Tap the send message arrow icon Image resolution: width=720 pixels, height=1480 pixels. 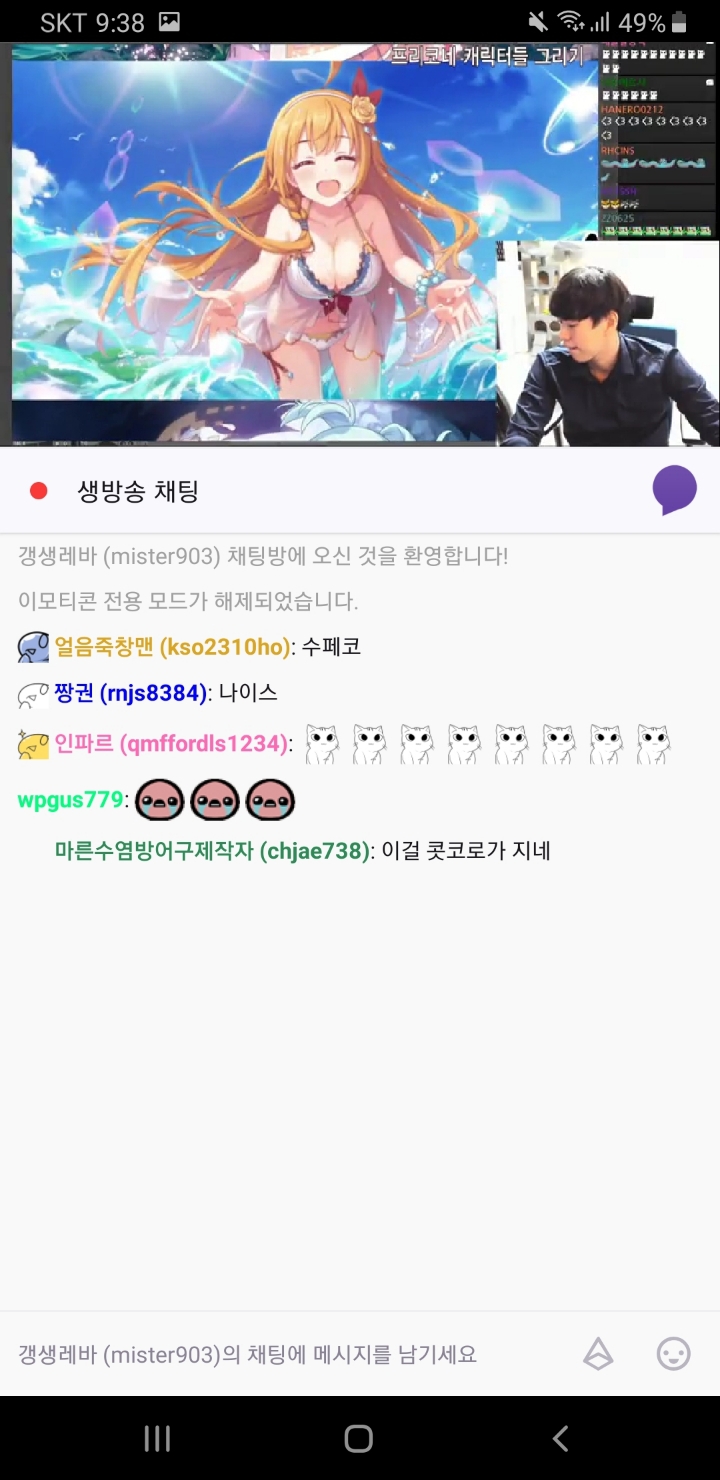598,1354
